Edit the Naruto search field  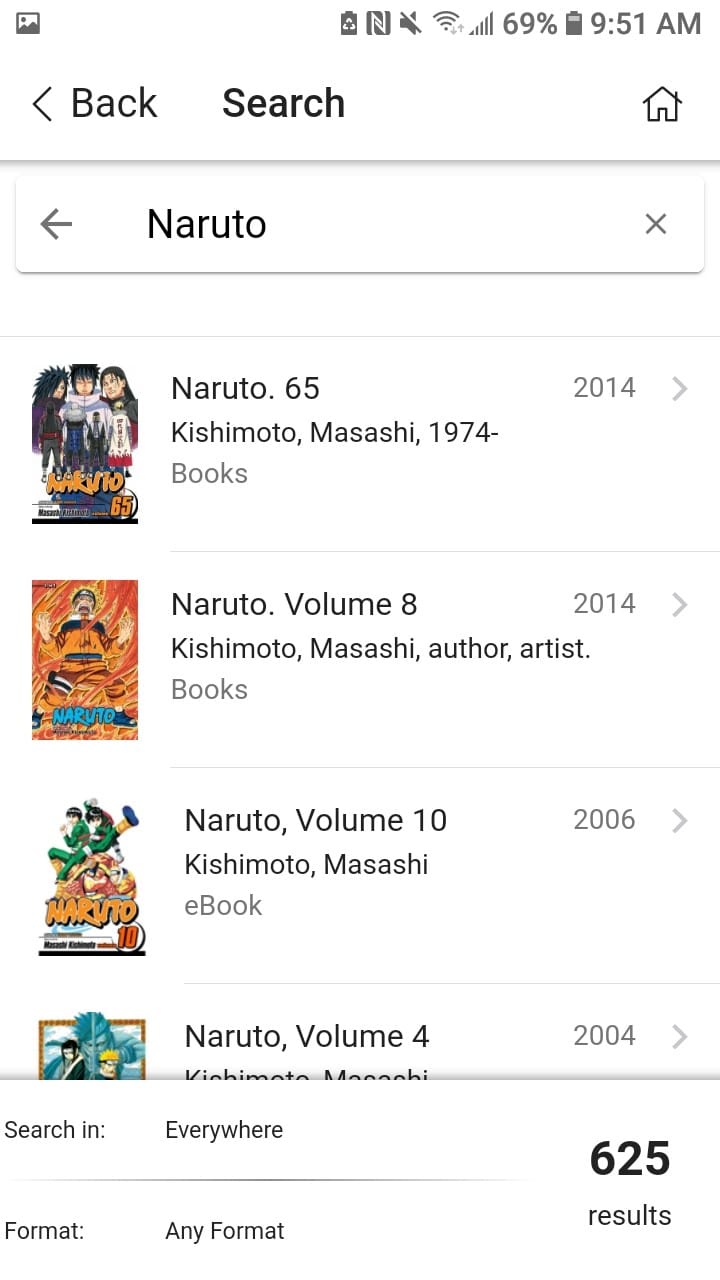click(x=380, y=224)
